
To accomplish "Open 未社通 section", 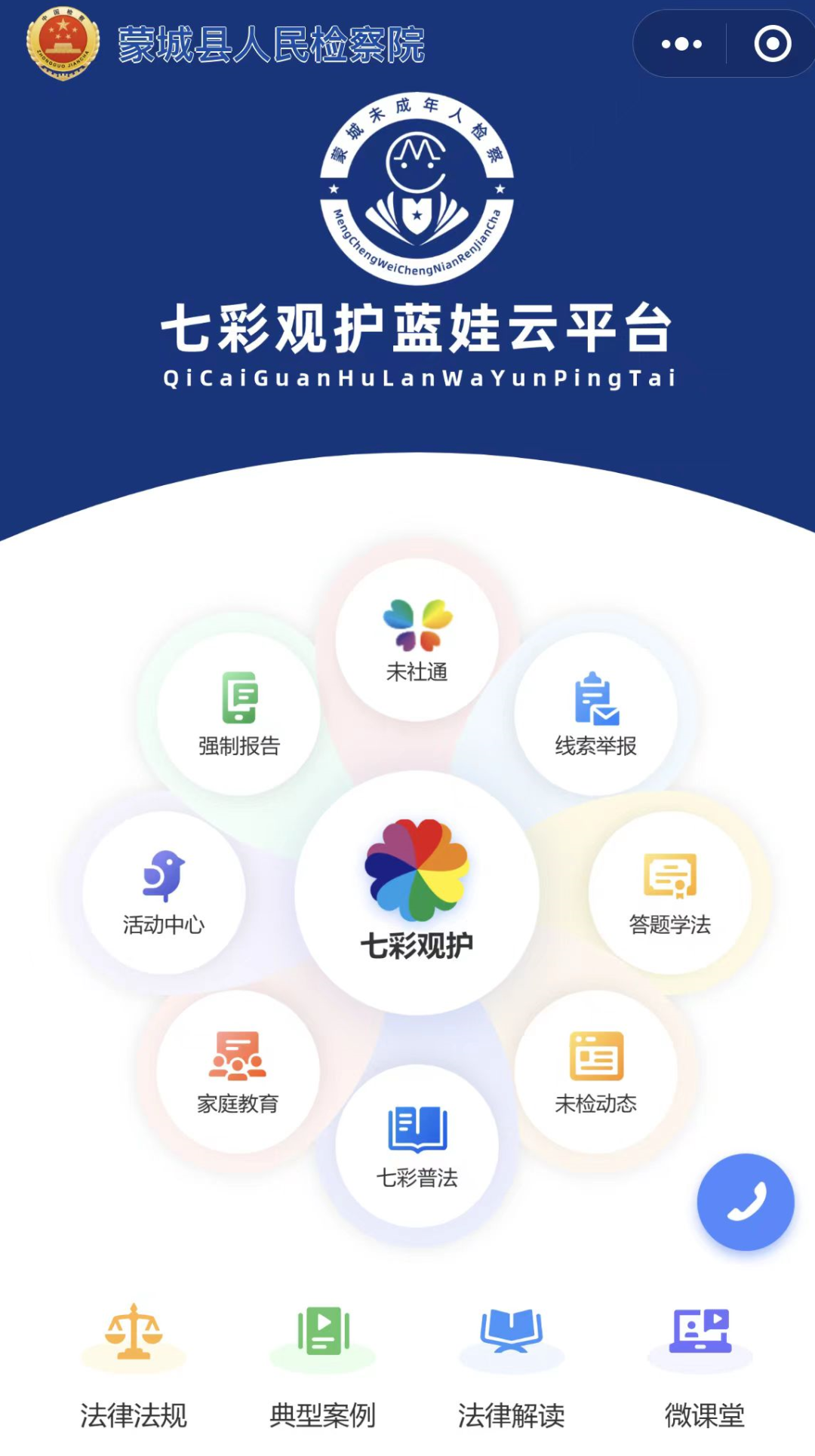I will coord(417,640).
